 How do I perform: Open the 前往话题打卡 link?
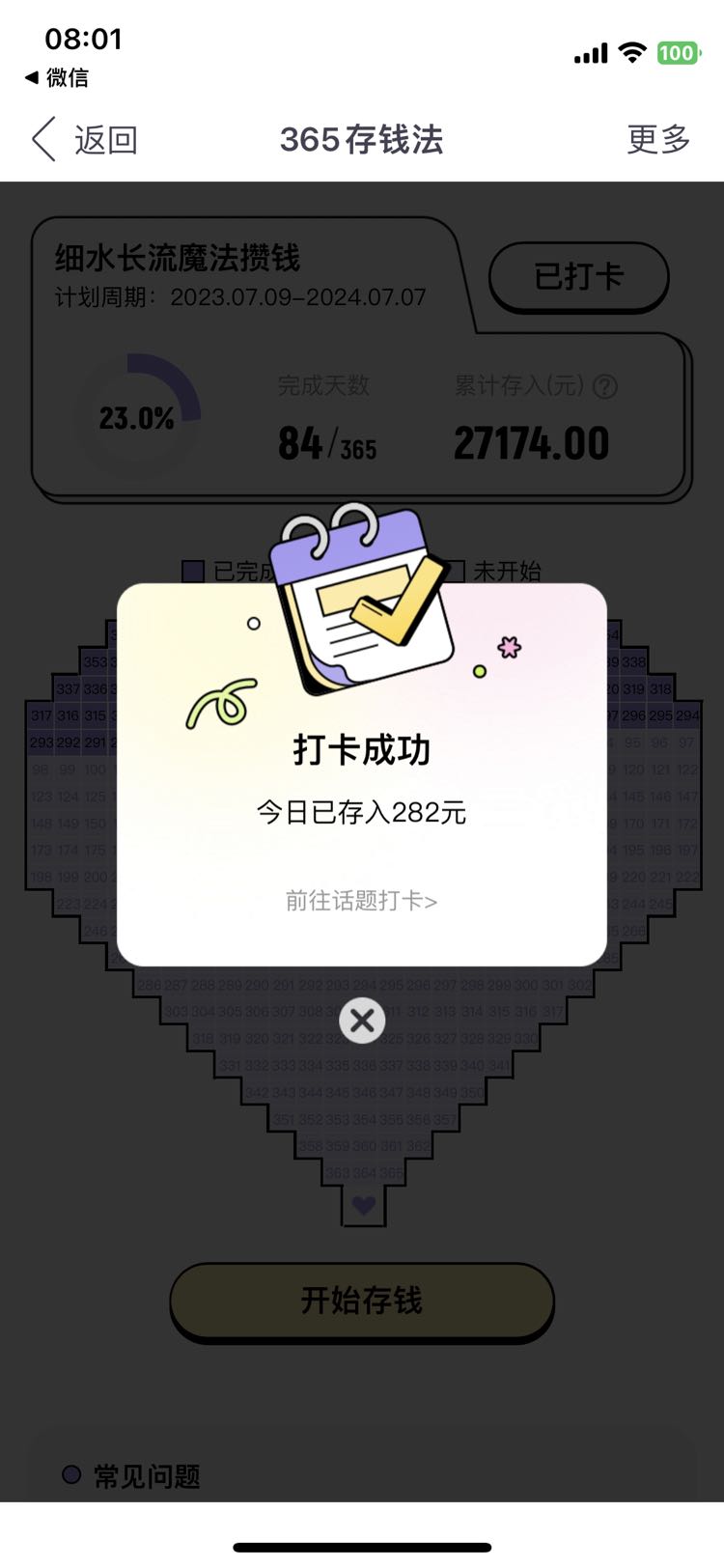click(361, 901)
